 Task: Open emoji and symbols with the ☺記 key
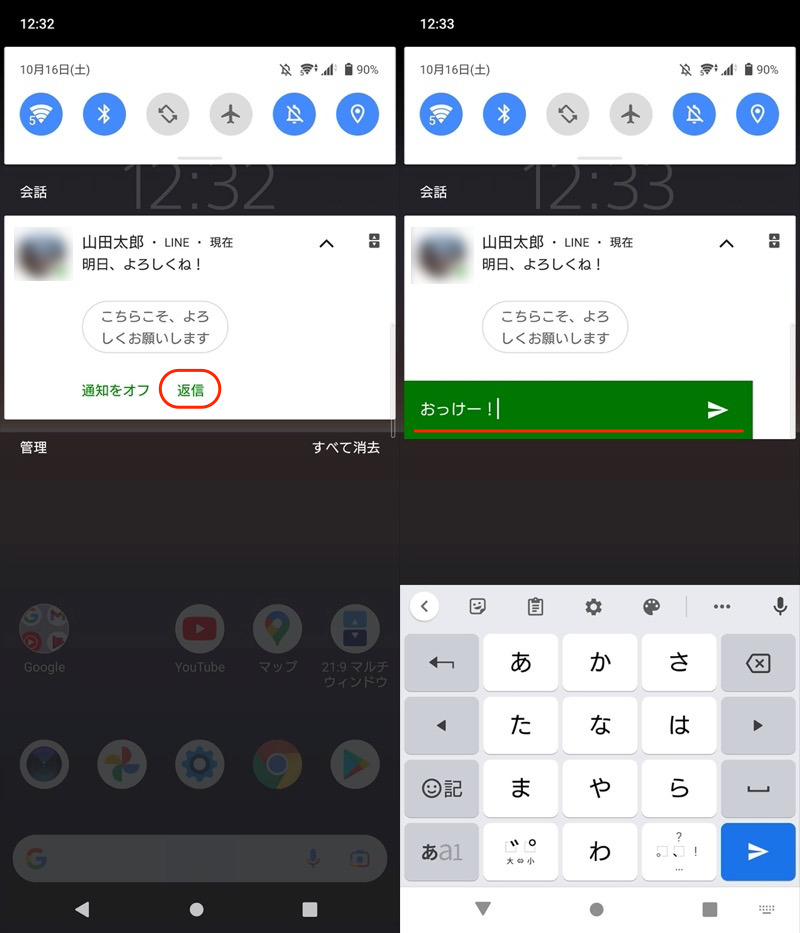coord(442,789)
